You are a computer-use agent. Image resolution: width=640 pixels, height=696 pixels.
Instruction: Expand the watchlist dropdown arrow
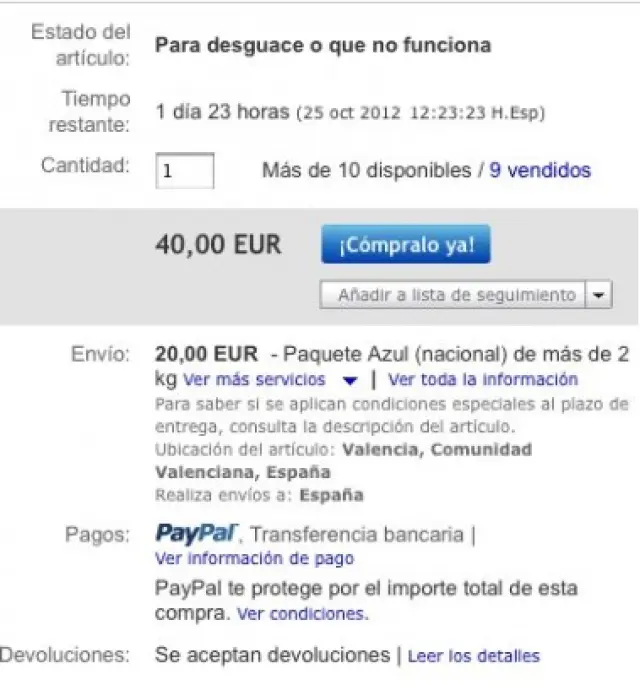[x=598, y=295]
